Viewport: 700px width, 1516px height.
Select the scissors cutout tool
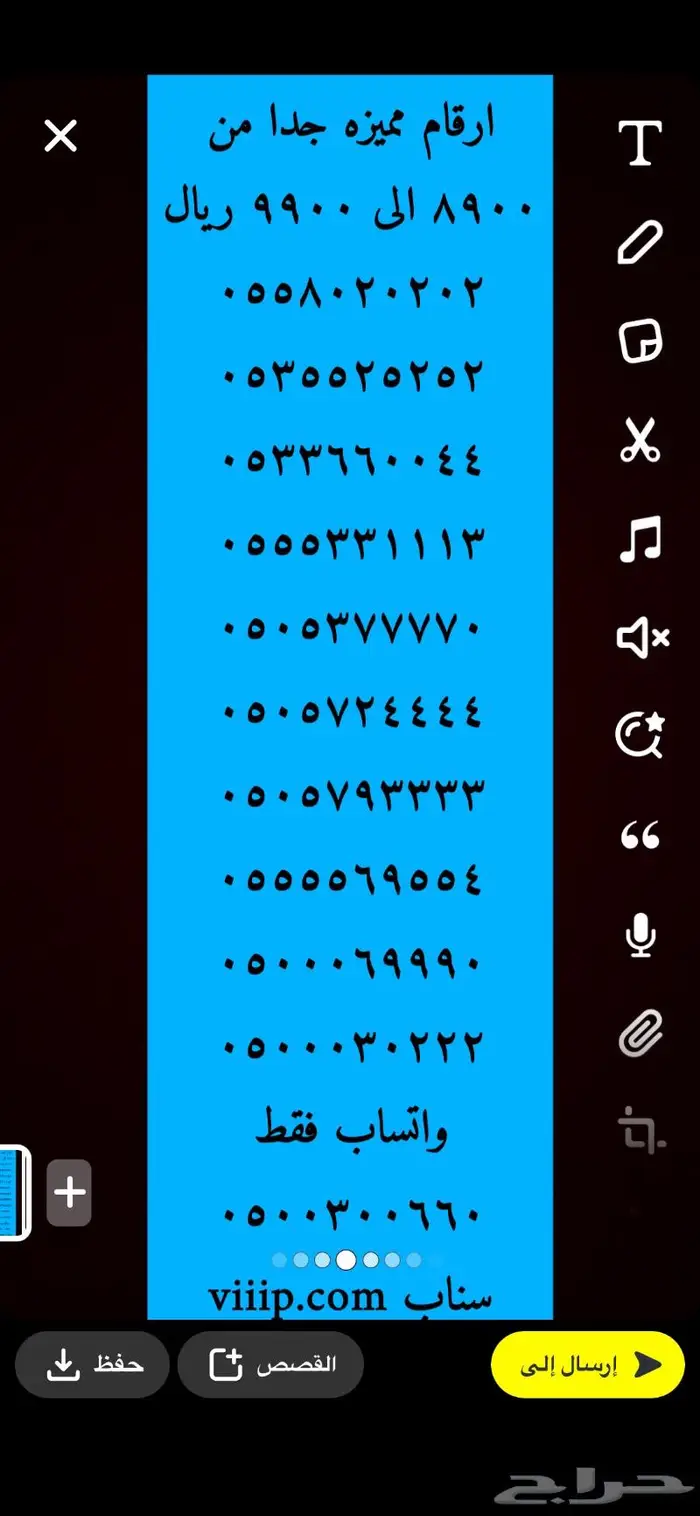click(x=640, y=441)
